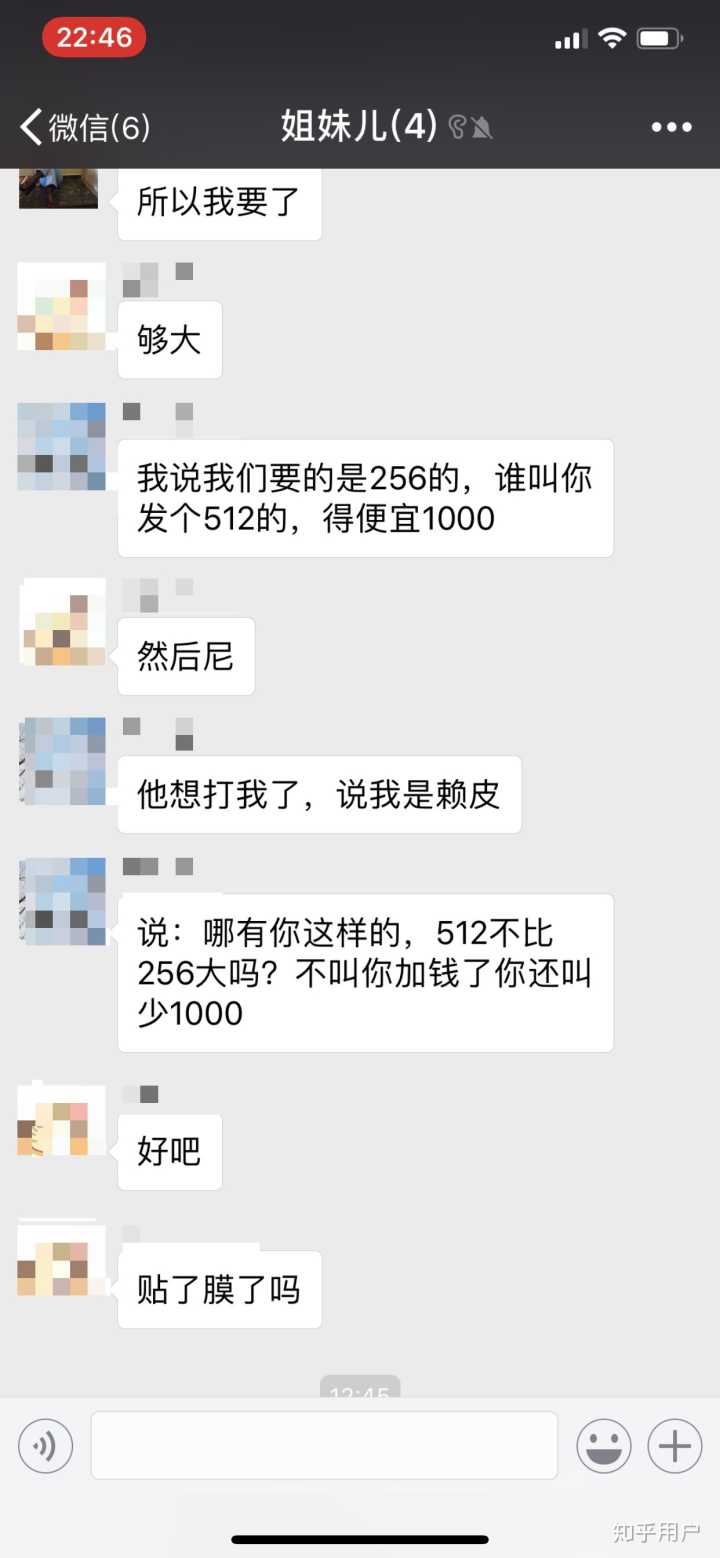Open the three-dot group chat menu

coord(671,127)
